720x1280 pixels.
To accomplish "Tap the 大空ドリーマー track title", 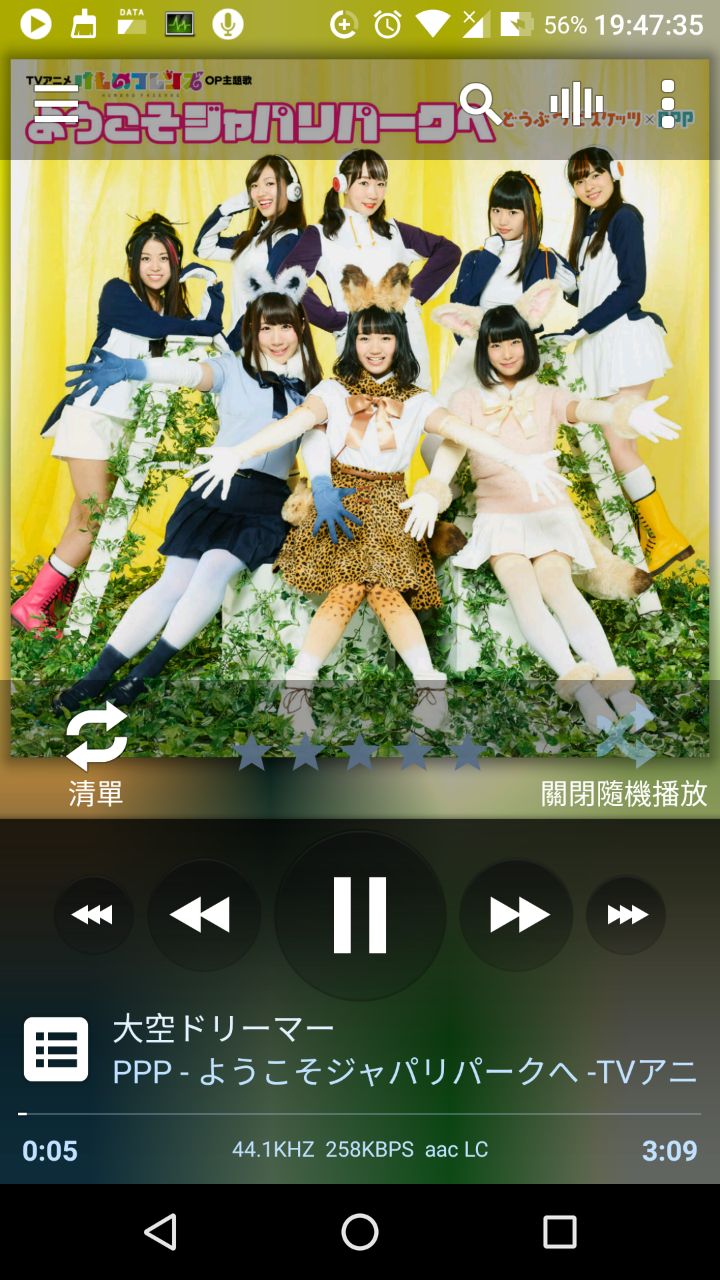I will 224,1028.
